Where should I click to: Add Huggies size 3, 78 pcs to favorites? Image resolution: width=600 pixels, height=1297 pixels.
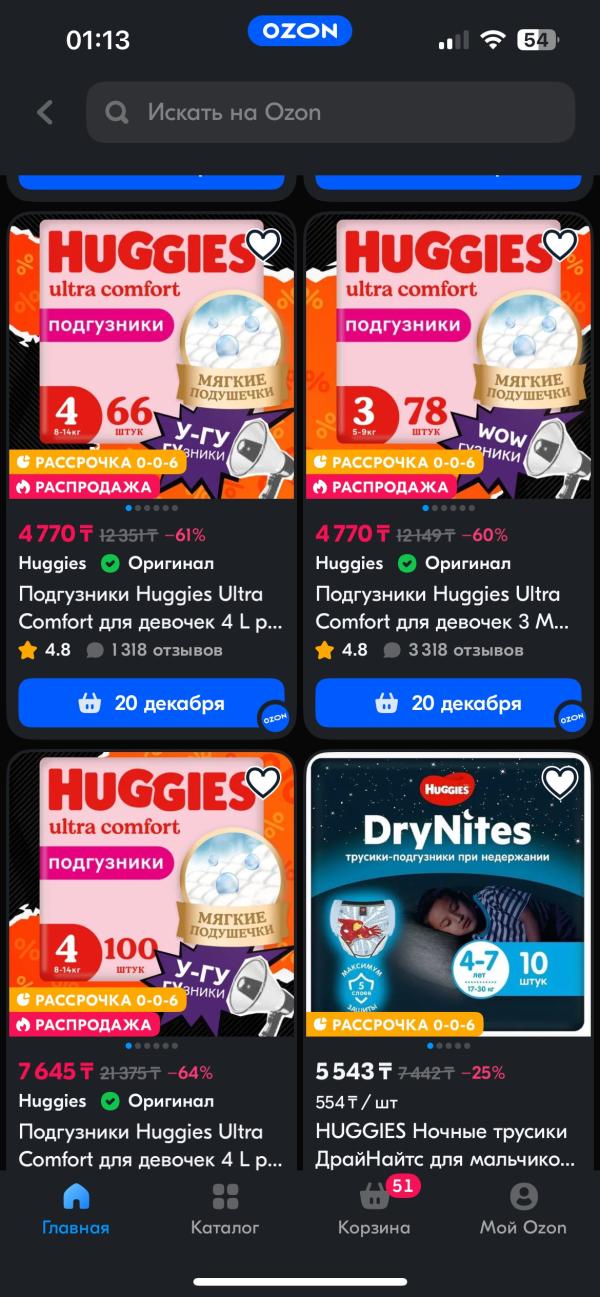click(560, 244)
